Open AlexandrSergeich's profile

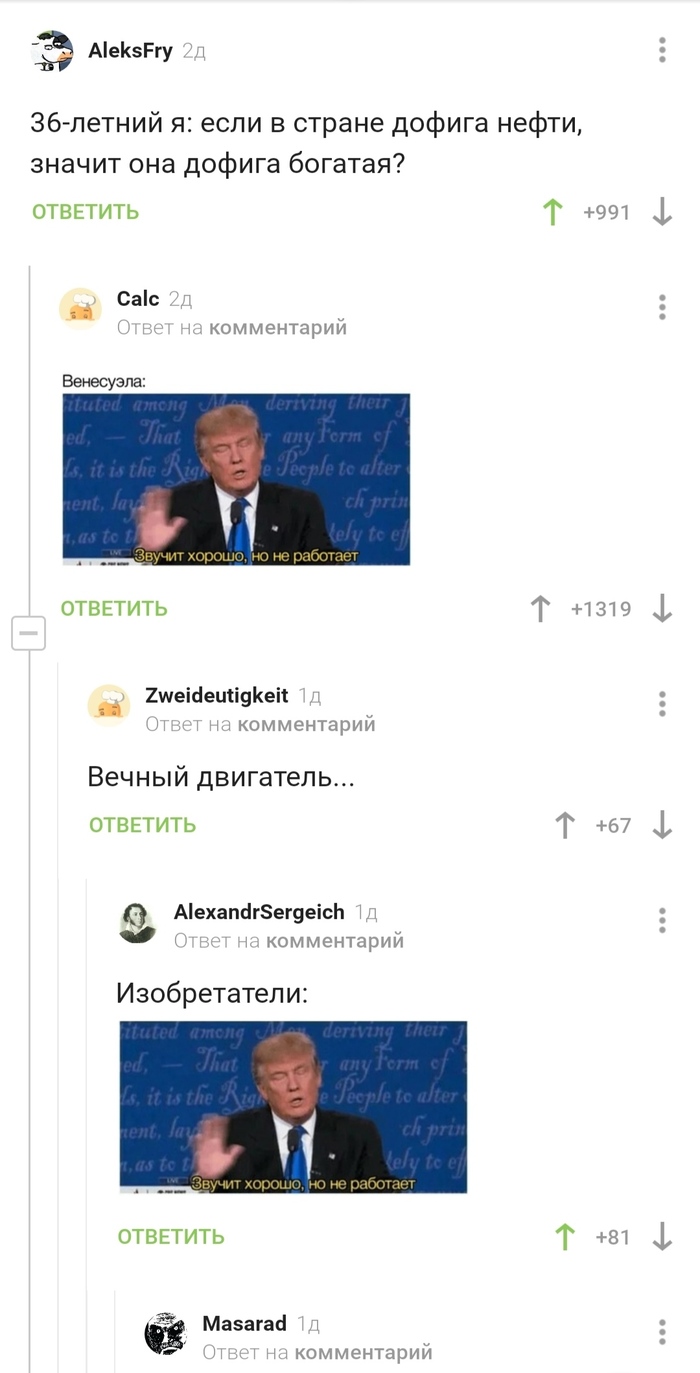pyautogui.click(x=258, y=912)
